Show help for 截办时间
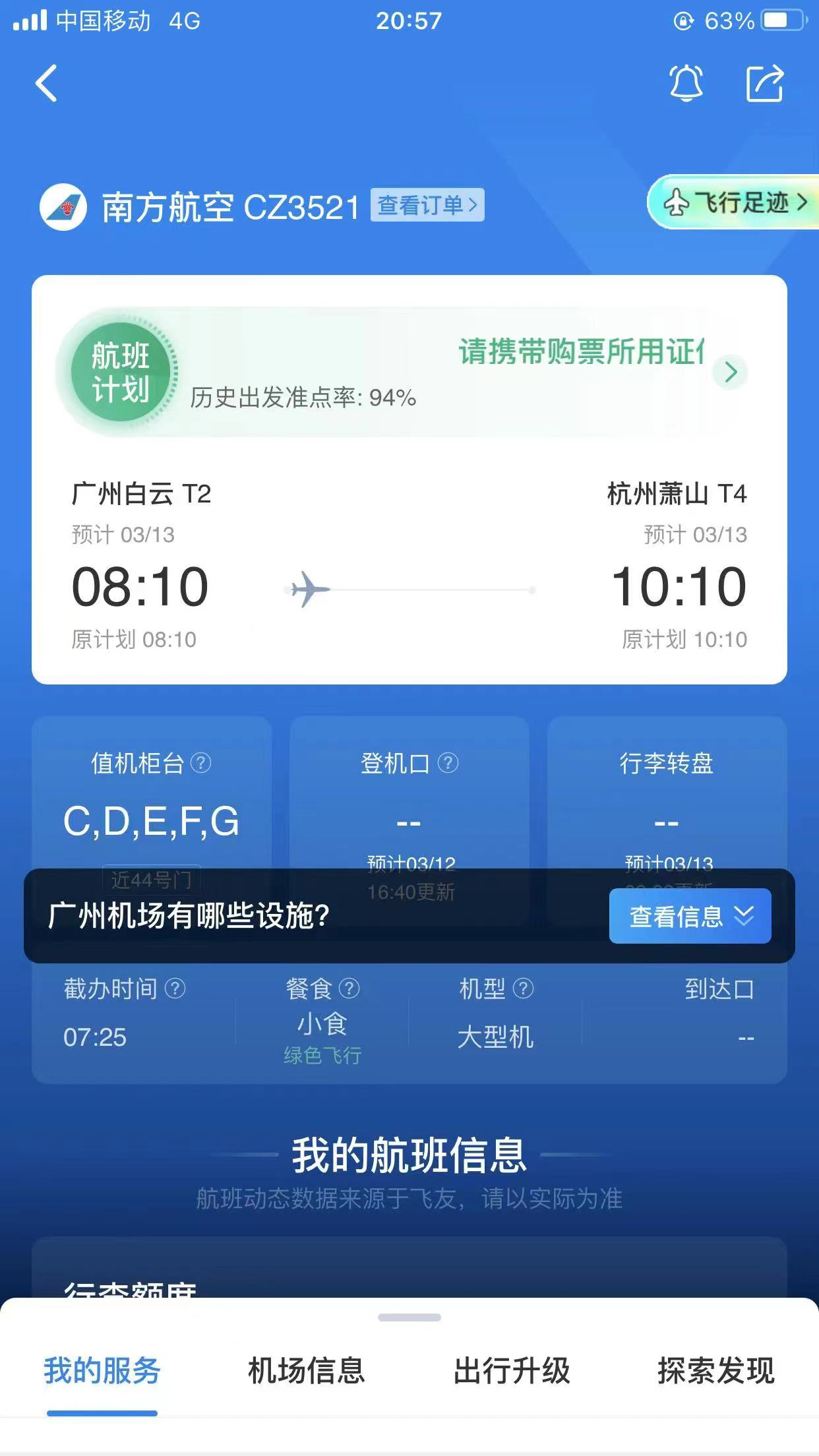 175,988
